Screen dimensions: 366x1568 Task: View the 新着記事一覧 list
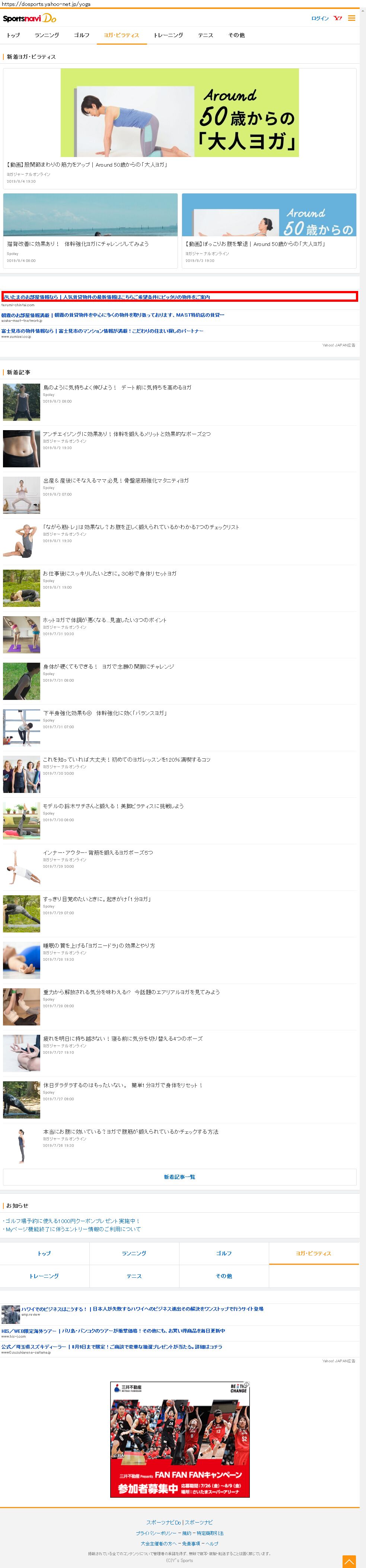(180, 1177)
